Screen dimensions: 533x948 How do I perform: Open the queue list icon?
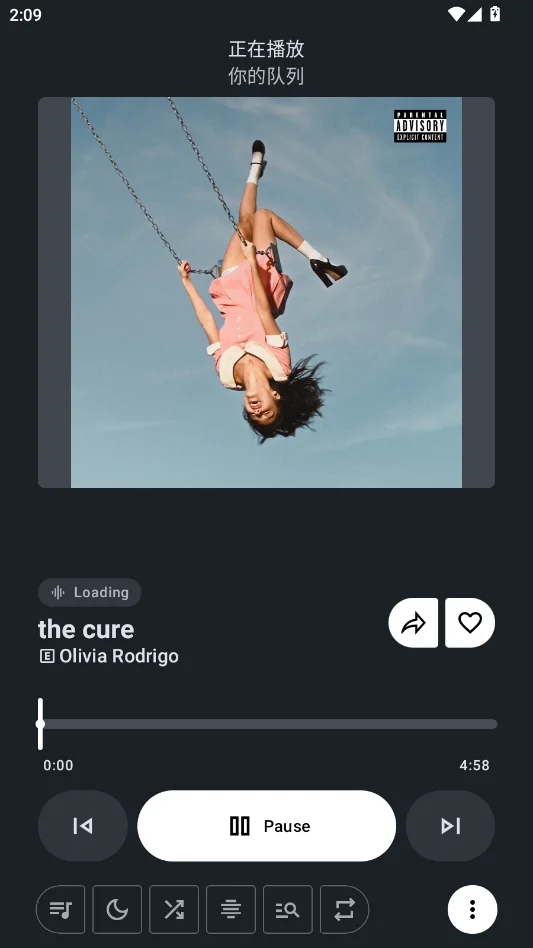pyautogui.click(x=60, y=909)
